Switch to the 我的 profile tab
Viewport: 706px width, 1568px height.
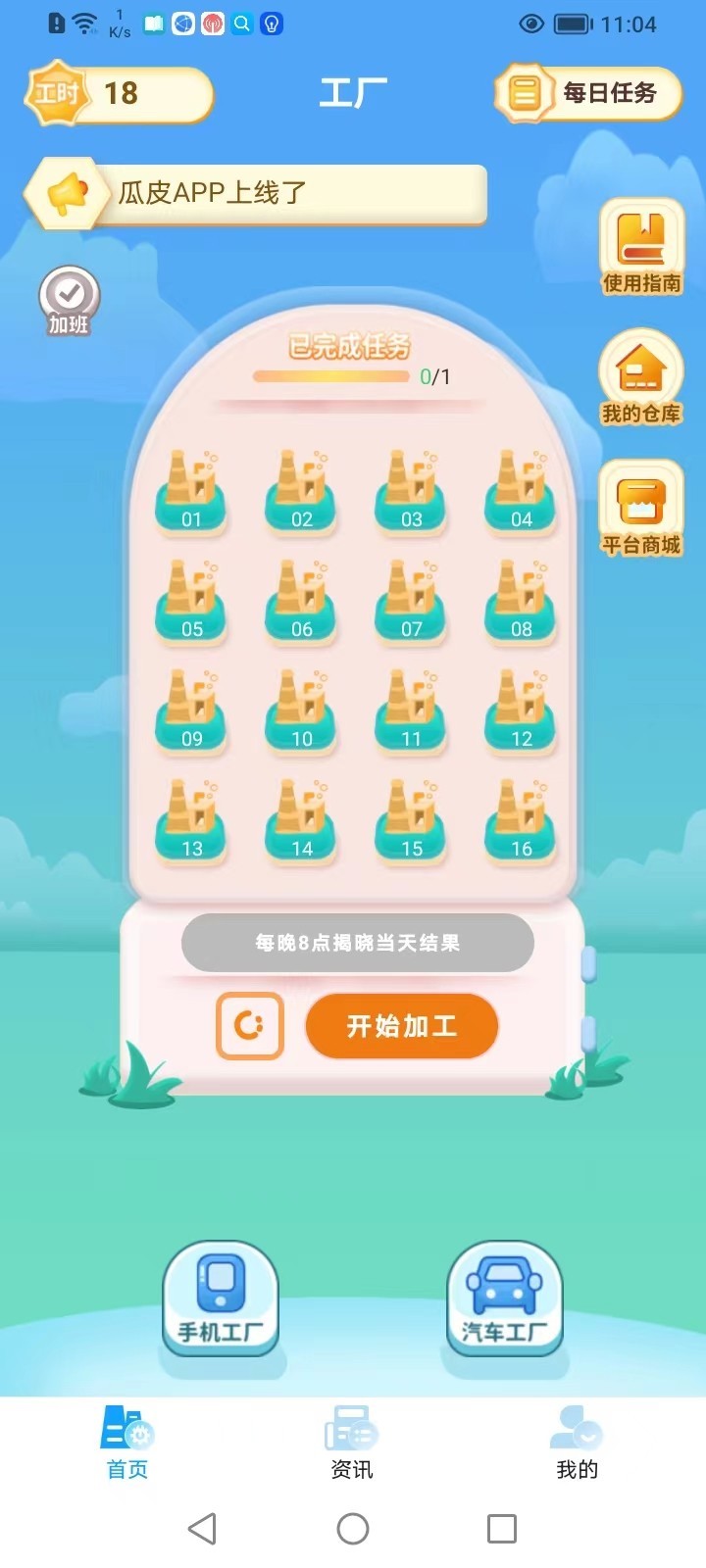(x=577, y=1443)
